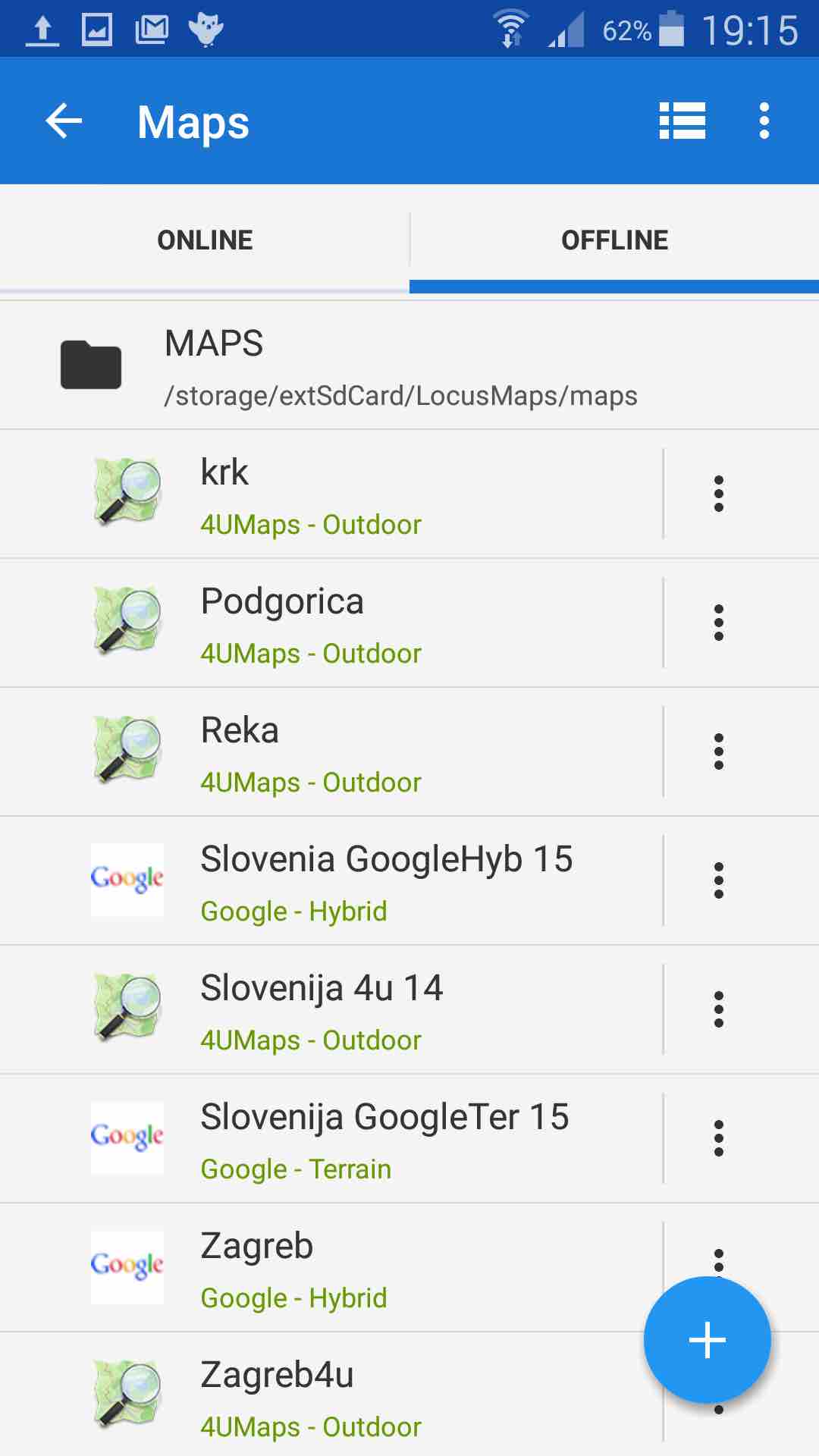Image resolution: width=819 pixels, height=1456 pixels.
Task: Open Slovenija GoogleTer 15 map
Action: pos(331,1139)
